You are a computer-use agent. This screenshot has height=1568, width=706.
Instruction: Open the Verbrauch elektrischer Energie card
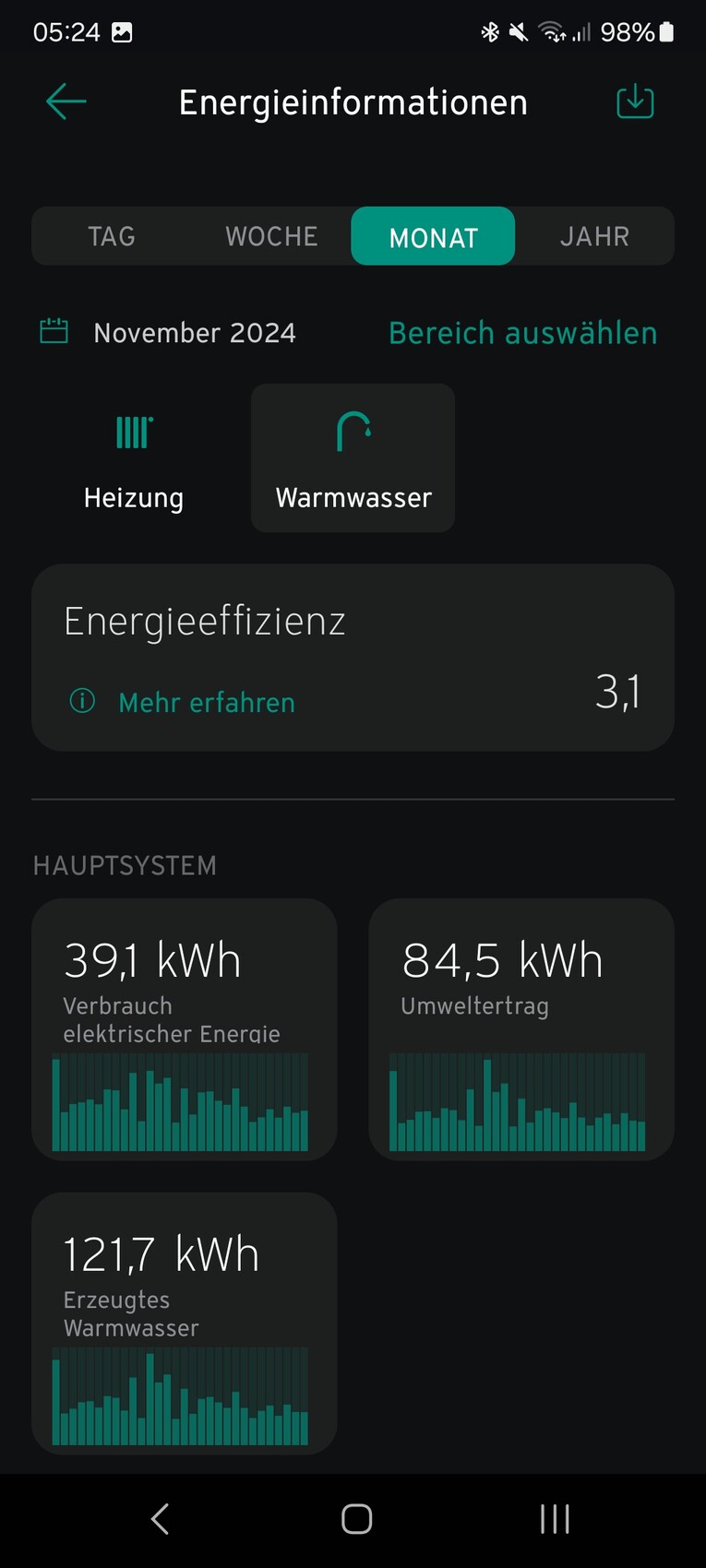tap(184, 1028)
